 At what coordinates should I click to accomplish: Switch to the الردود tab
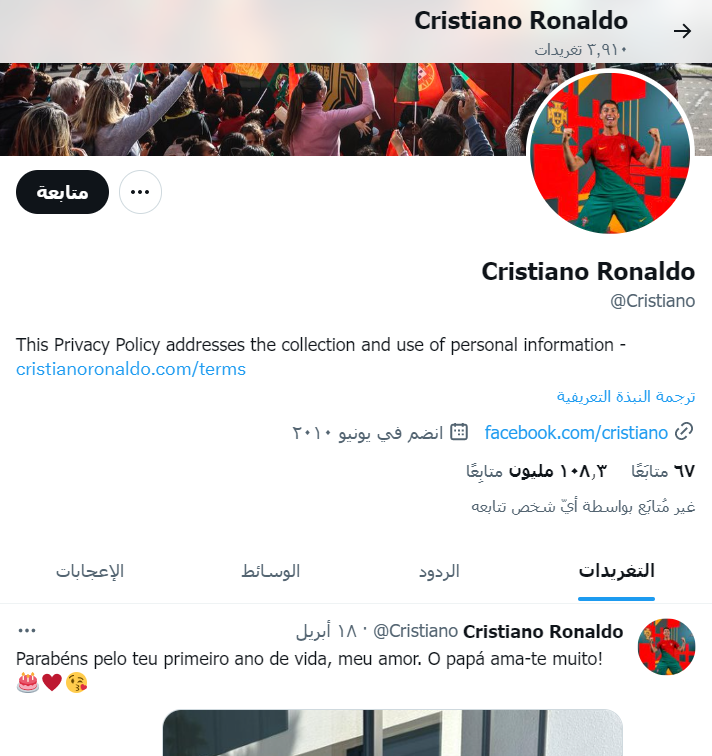point(438,571)
